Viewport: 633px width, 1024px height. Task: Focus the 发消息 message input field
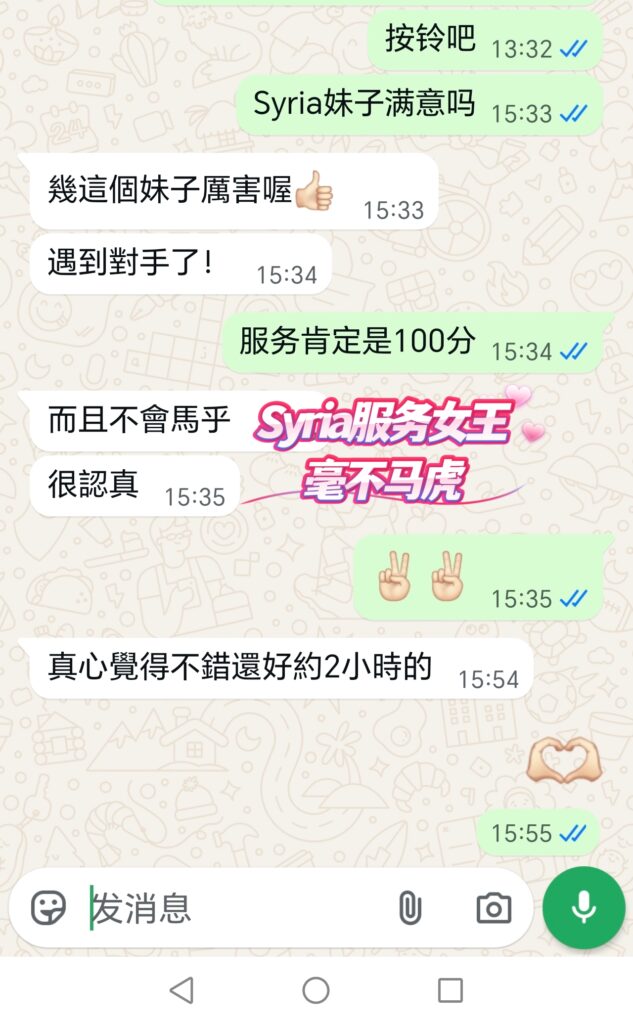point(230,908)
